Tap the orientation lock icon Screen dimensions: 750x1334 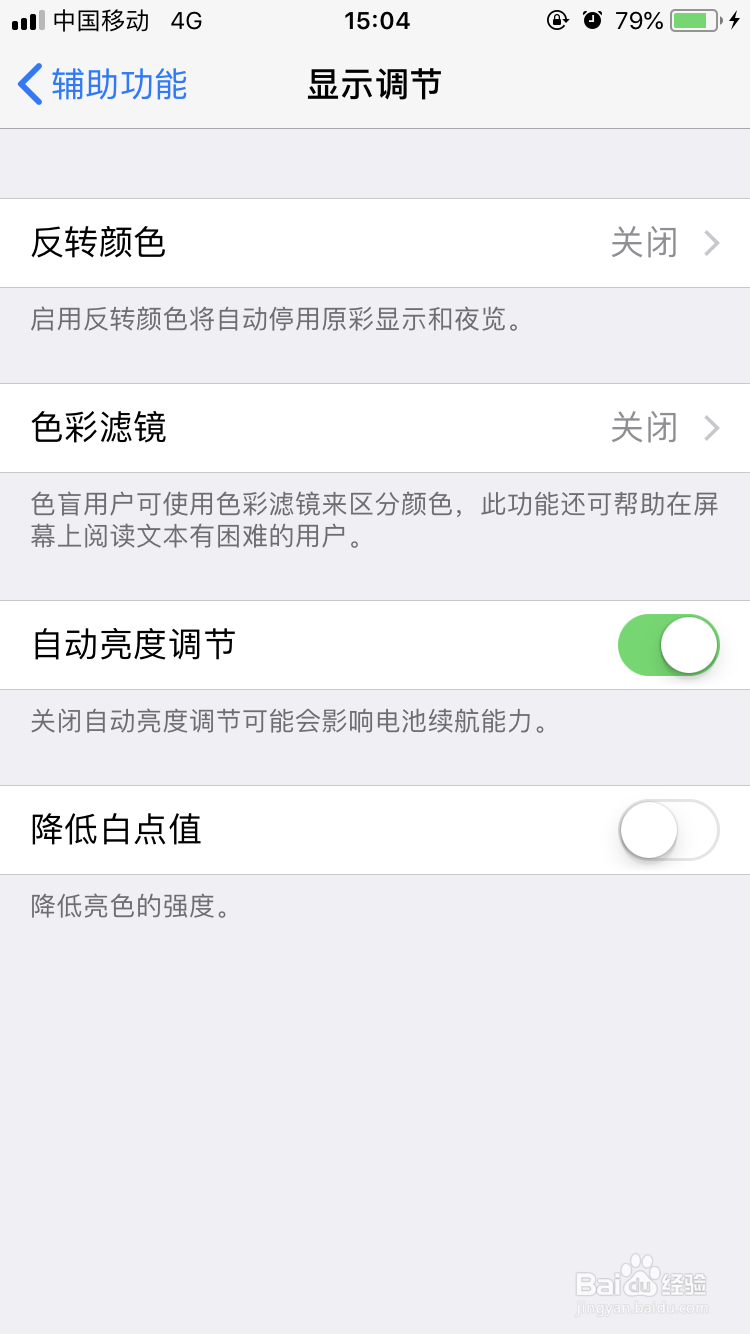(558, 19)
